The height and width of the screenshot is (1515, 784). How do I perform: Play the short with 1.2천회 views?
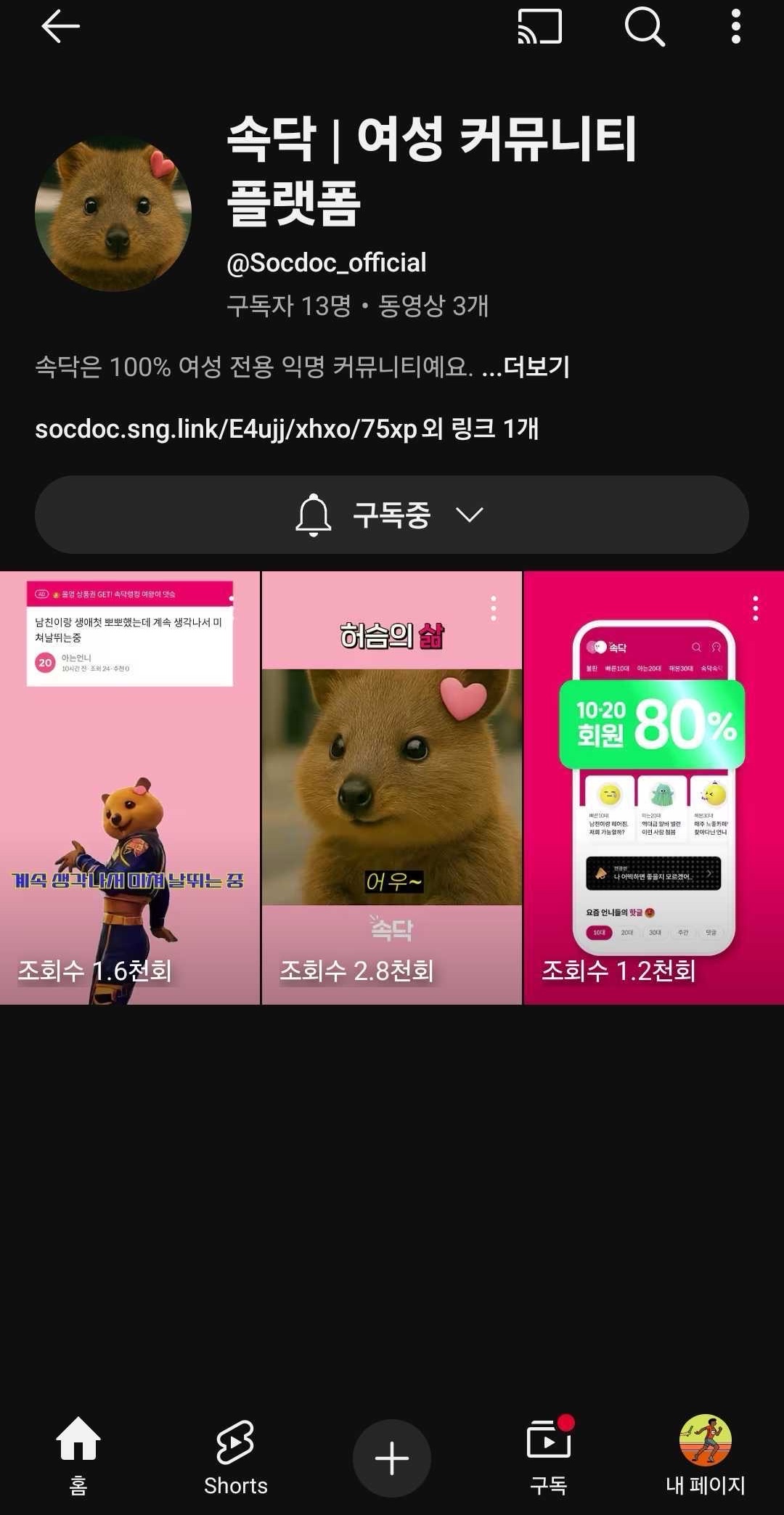point(653,788)
